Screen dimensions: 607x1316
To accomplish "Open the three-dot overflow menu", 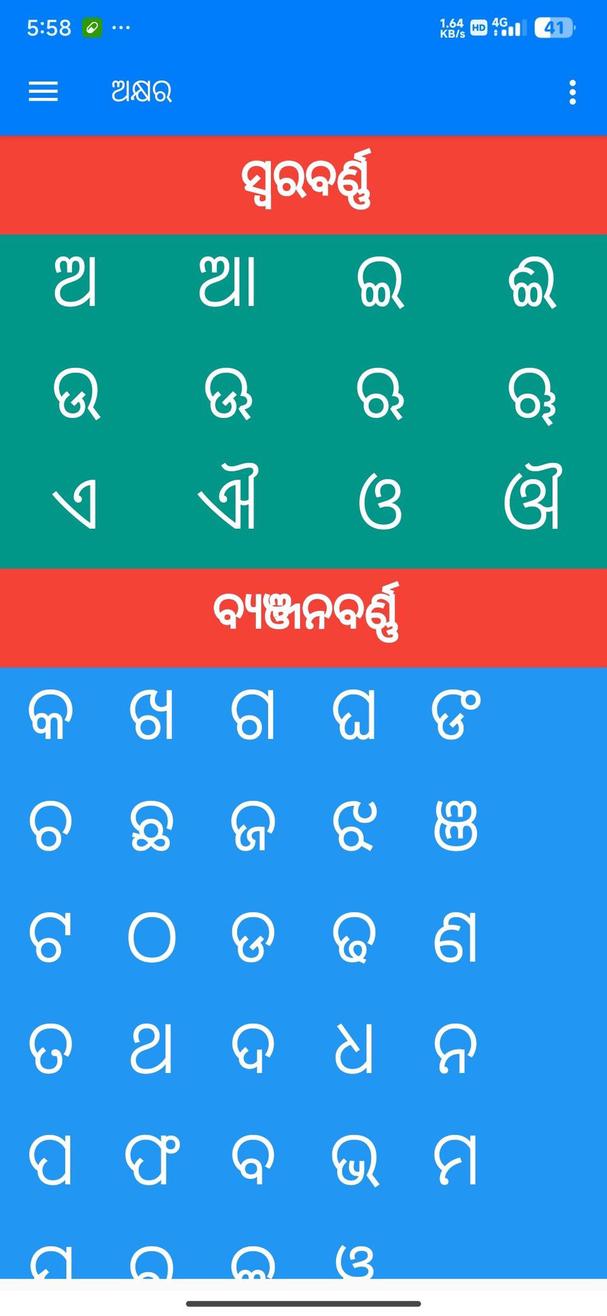I will 572,92.
